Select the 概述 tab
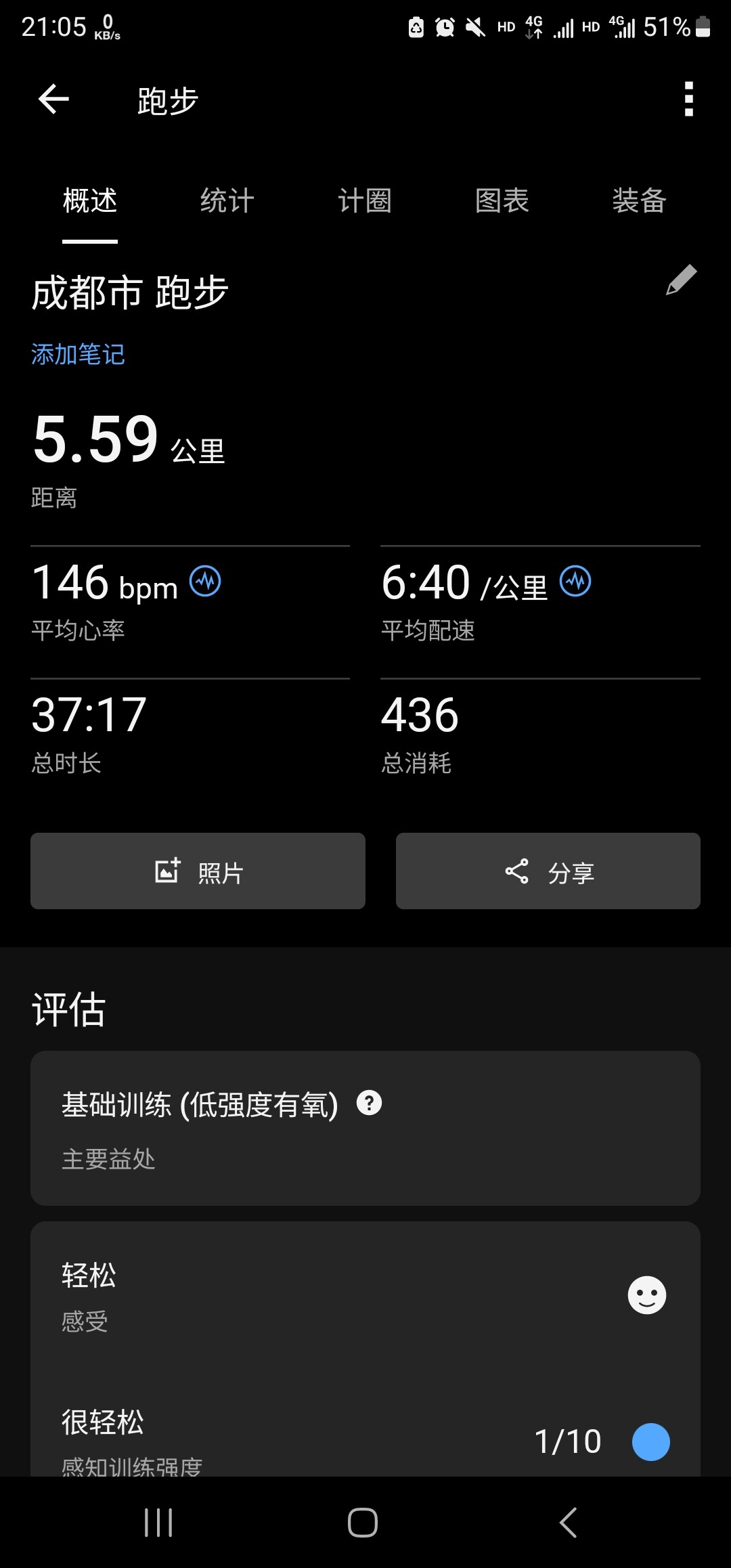This screenshot has height=1568, width=731. click(x=90, y=201)
